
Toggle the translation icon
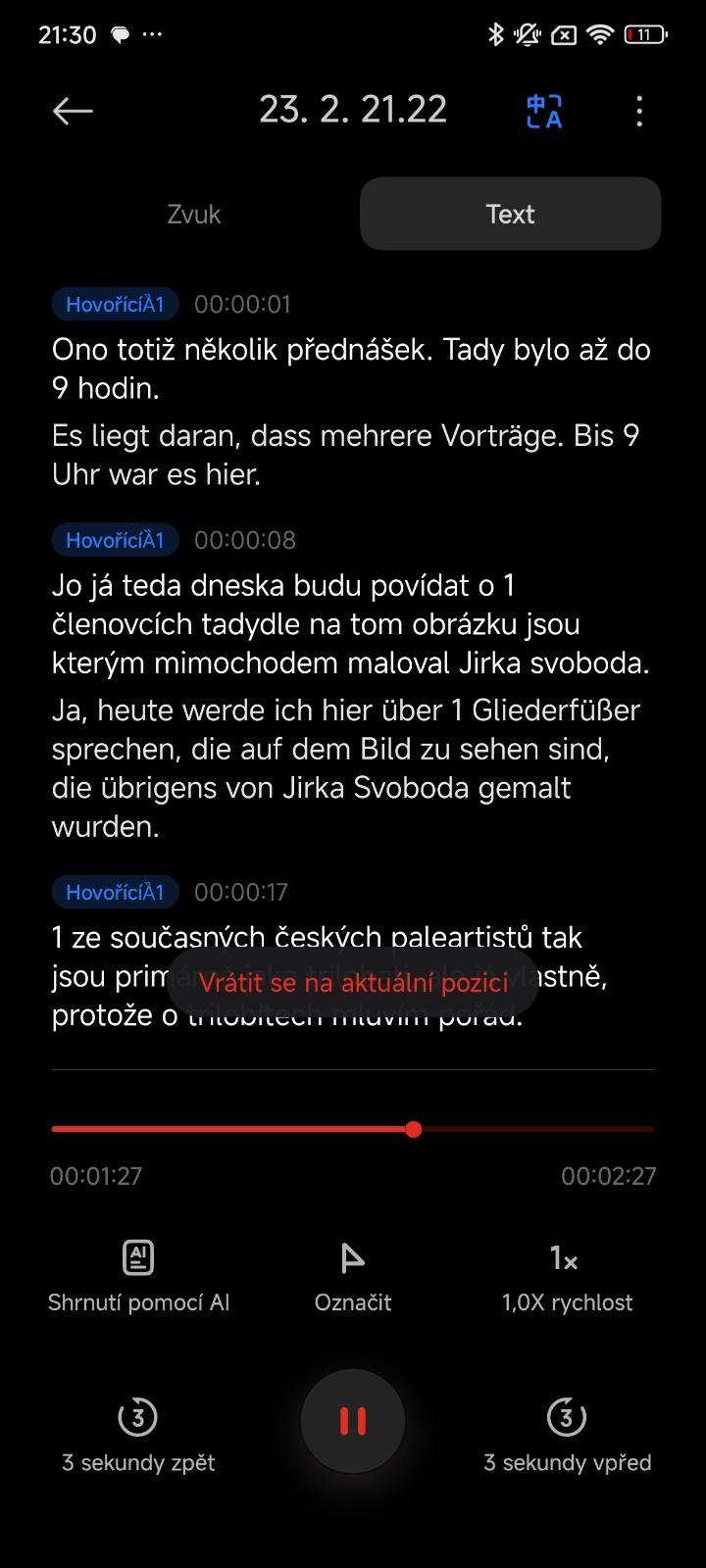(544, 111)
